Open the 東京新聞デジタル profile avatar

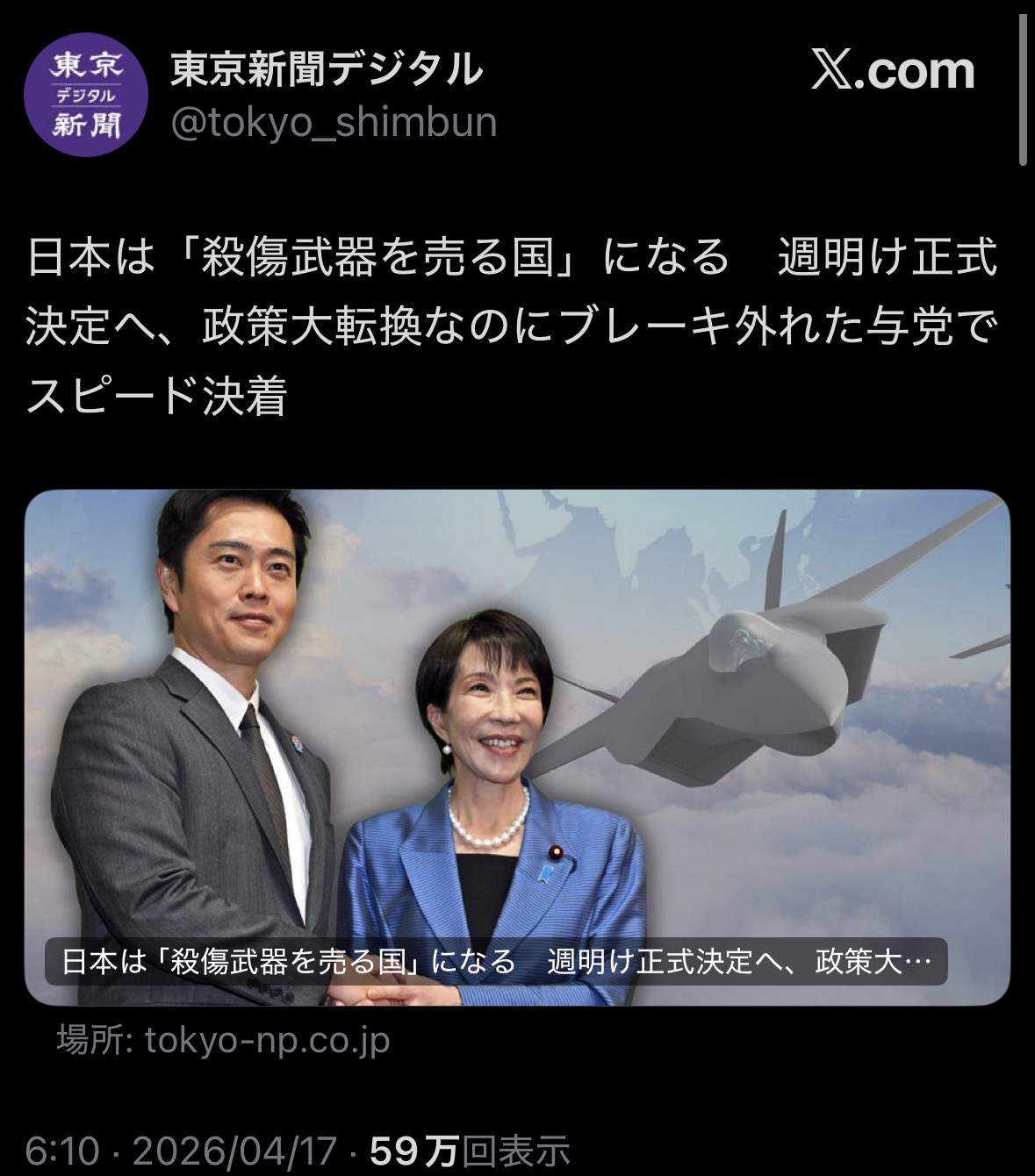pos(85,94)
